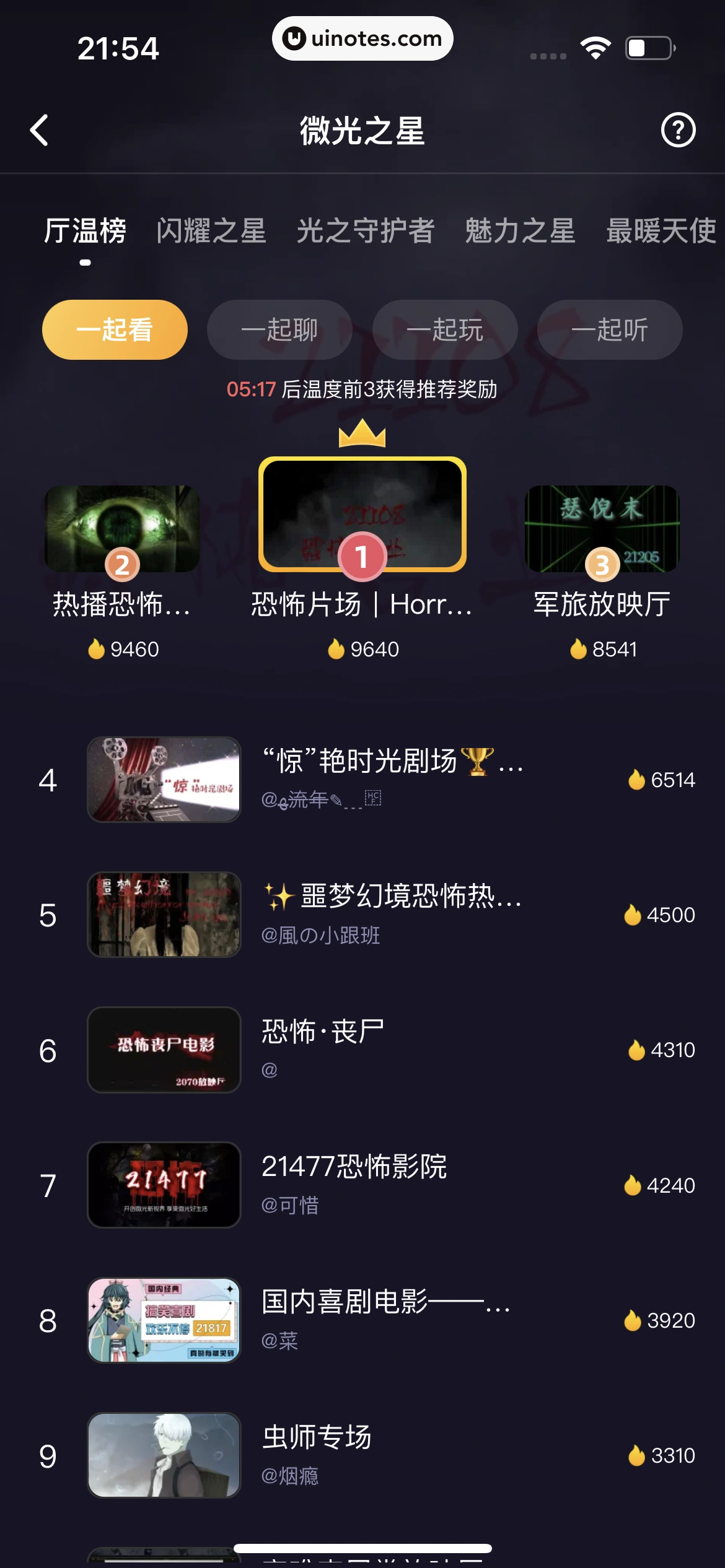
Task: Switch to the 一起玩 category
Action: (445, 329)
